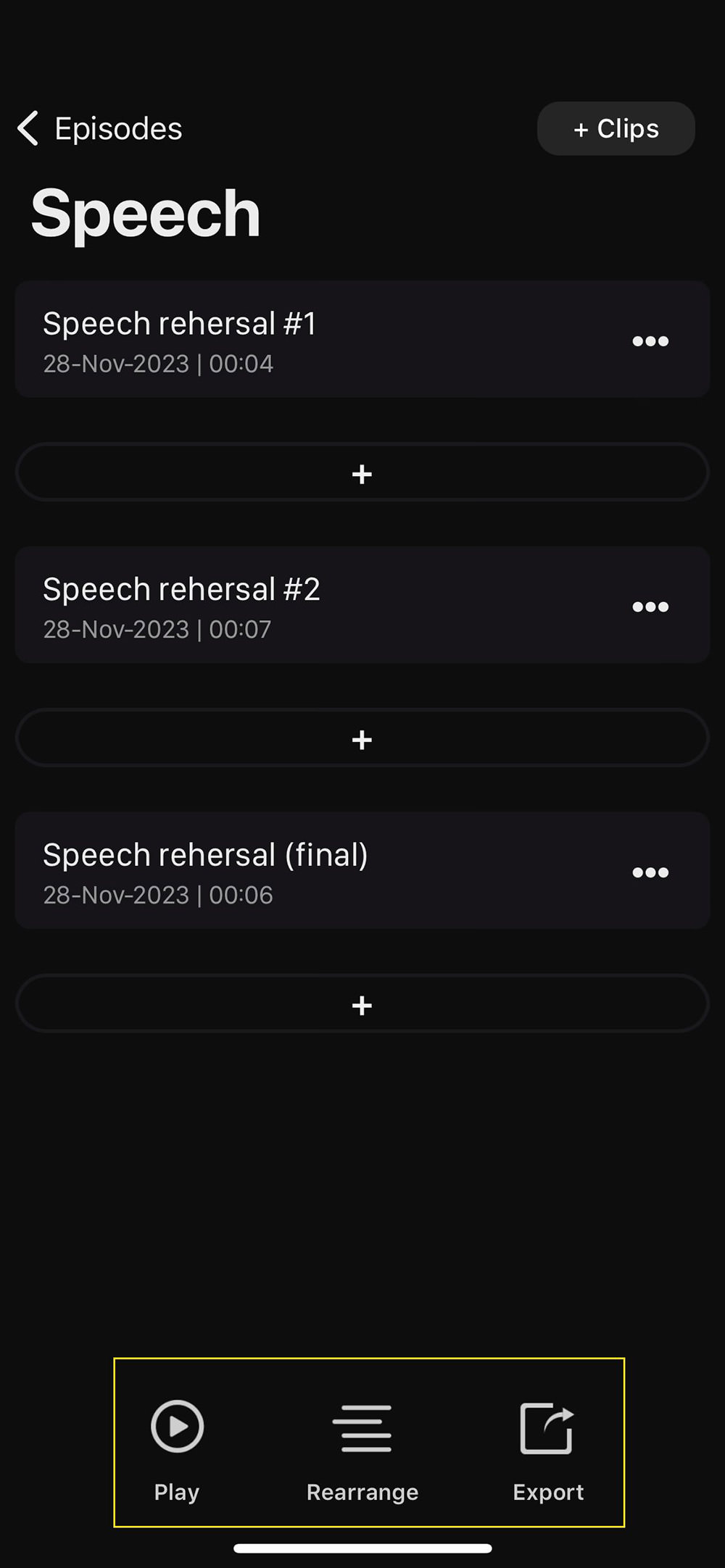Open options for Speech rehersal #2
The image size is (725, 1568).
tap(650, 607)
